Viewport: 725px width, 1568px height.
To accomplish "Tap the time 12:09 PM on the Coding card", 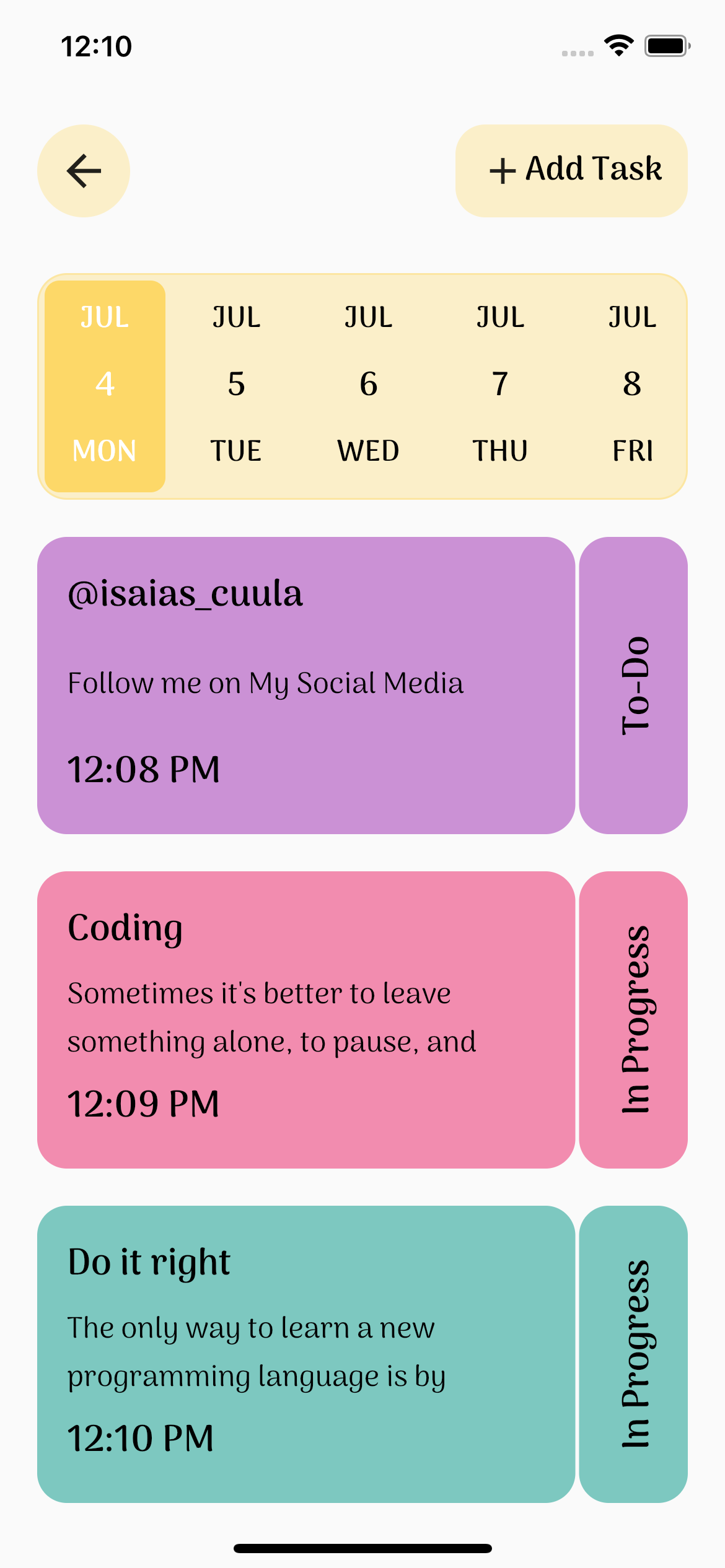I will (143, 1102).
